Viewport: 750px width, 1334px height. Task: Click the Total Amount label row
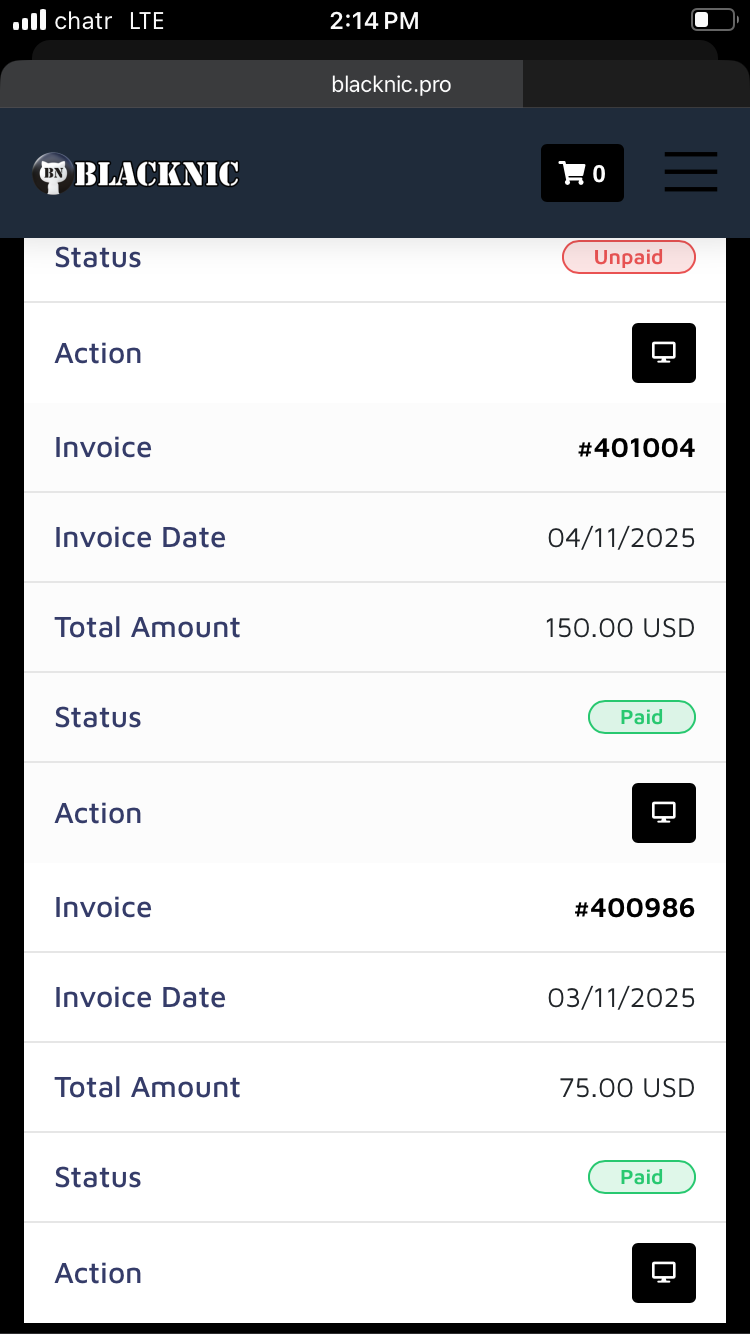(x=147, y=627)
